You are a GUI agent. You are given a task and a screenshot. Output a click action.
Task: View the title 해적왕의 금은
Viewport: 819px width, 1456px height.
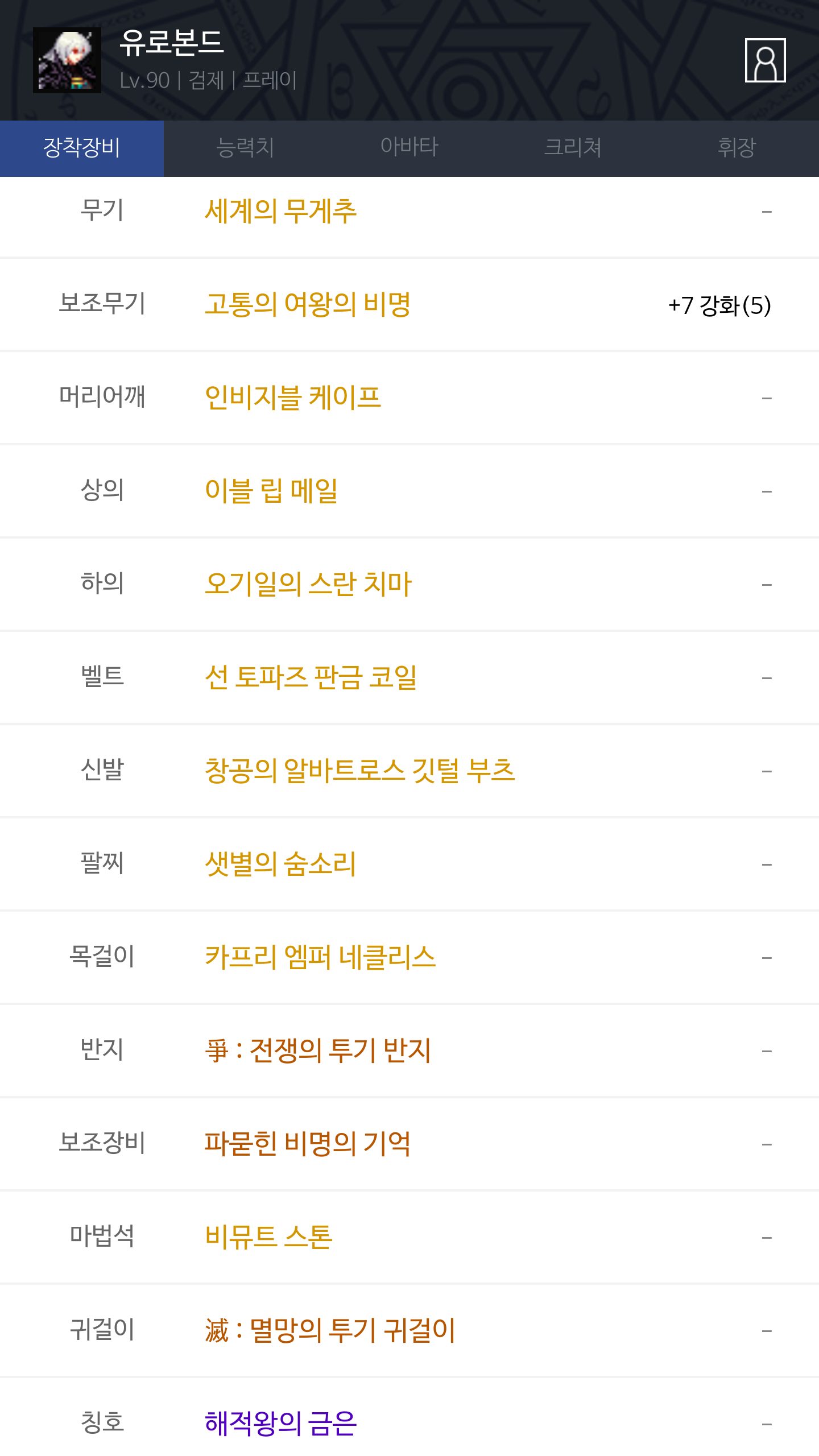click(280, 1424)
